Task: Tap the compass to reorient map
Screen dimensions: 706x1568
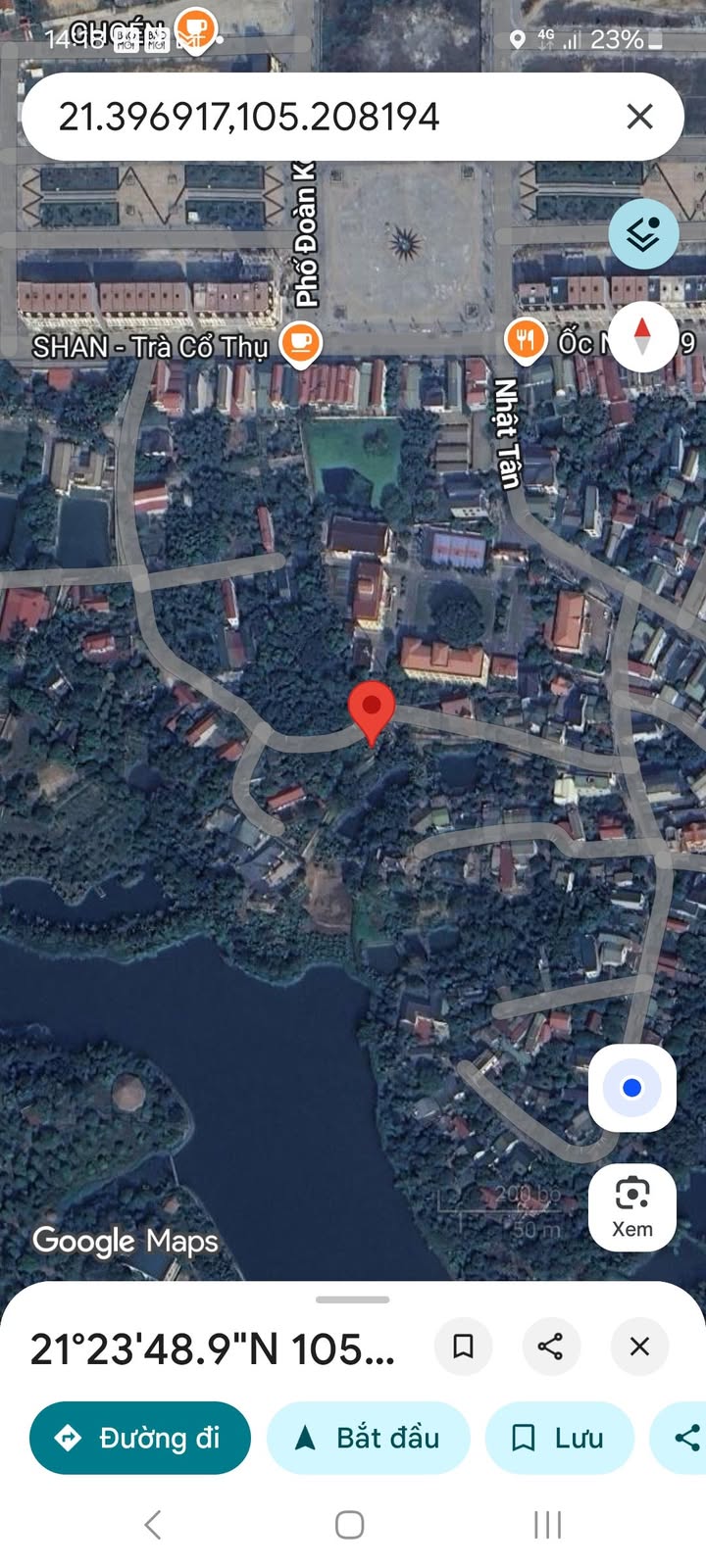Action: point(642,336)
